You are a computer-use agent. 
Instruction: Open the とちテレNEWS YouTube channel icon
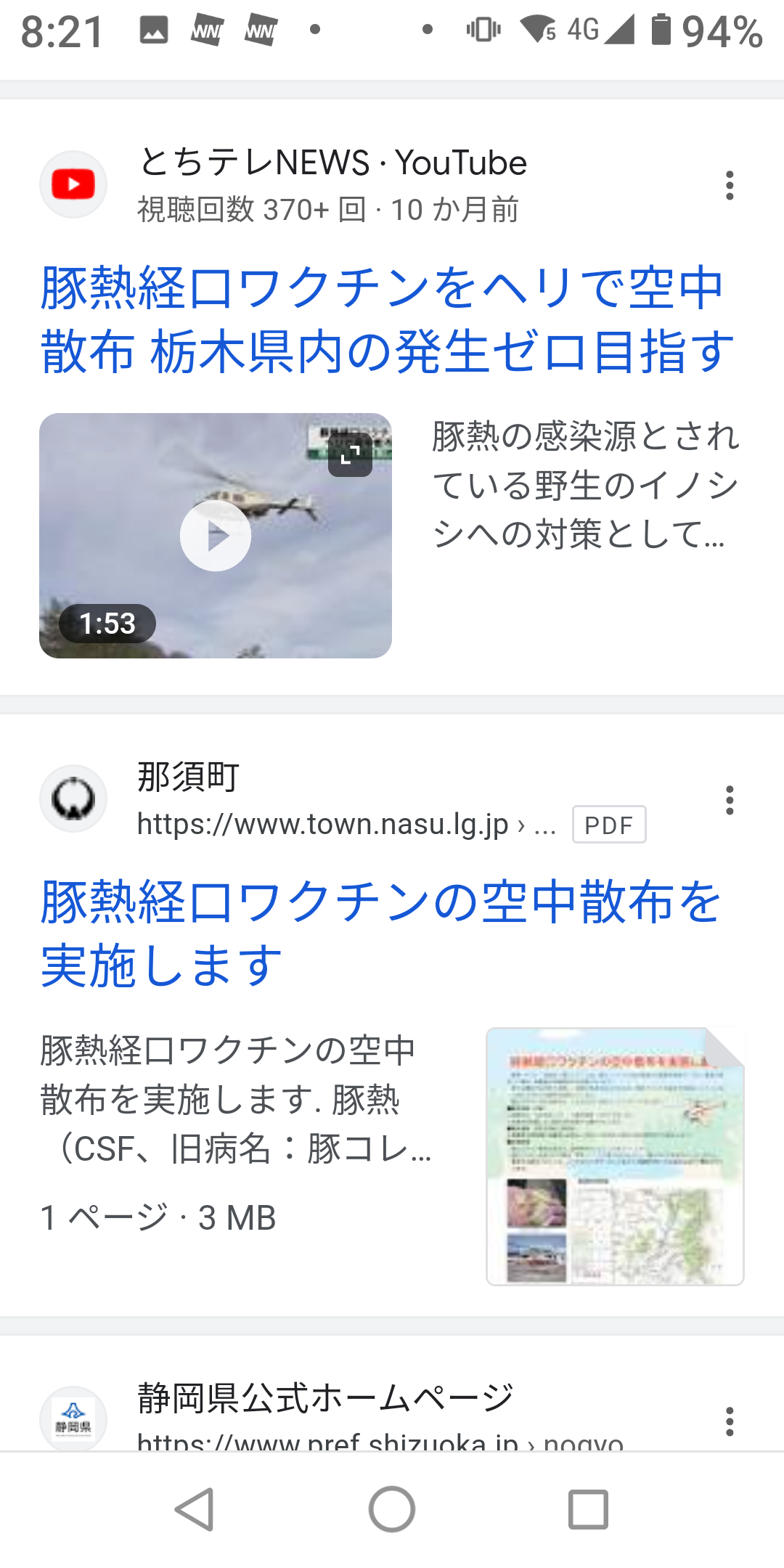click(73, 184)
